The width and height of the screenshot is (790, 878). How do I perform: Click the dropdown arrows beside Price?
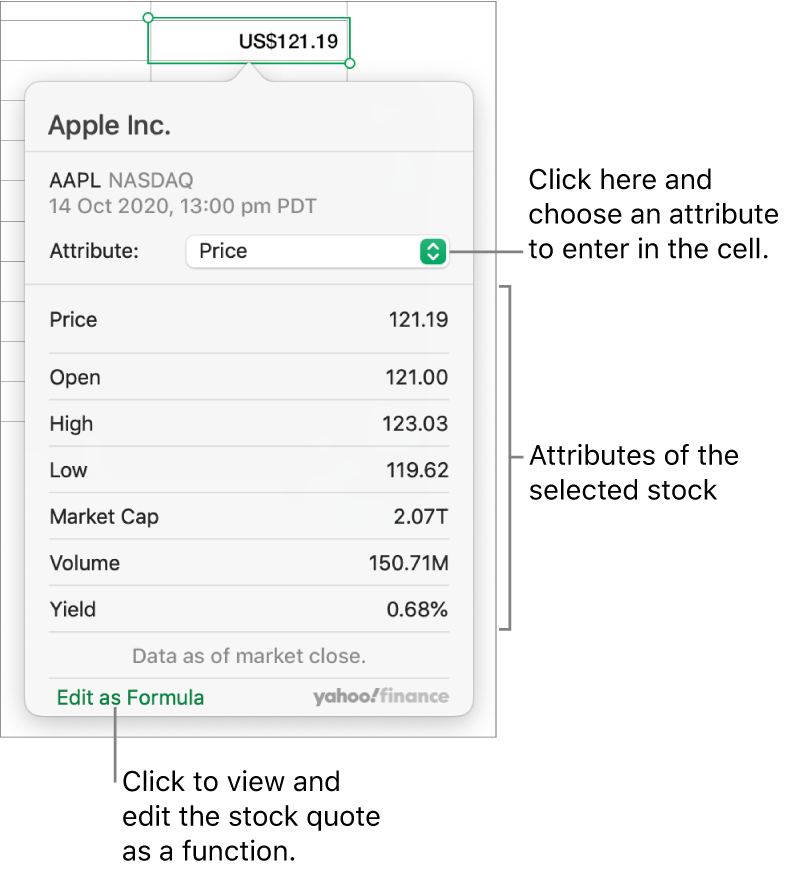click(432, 251)
